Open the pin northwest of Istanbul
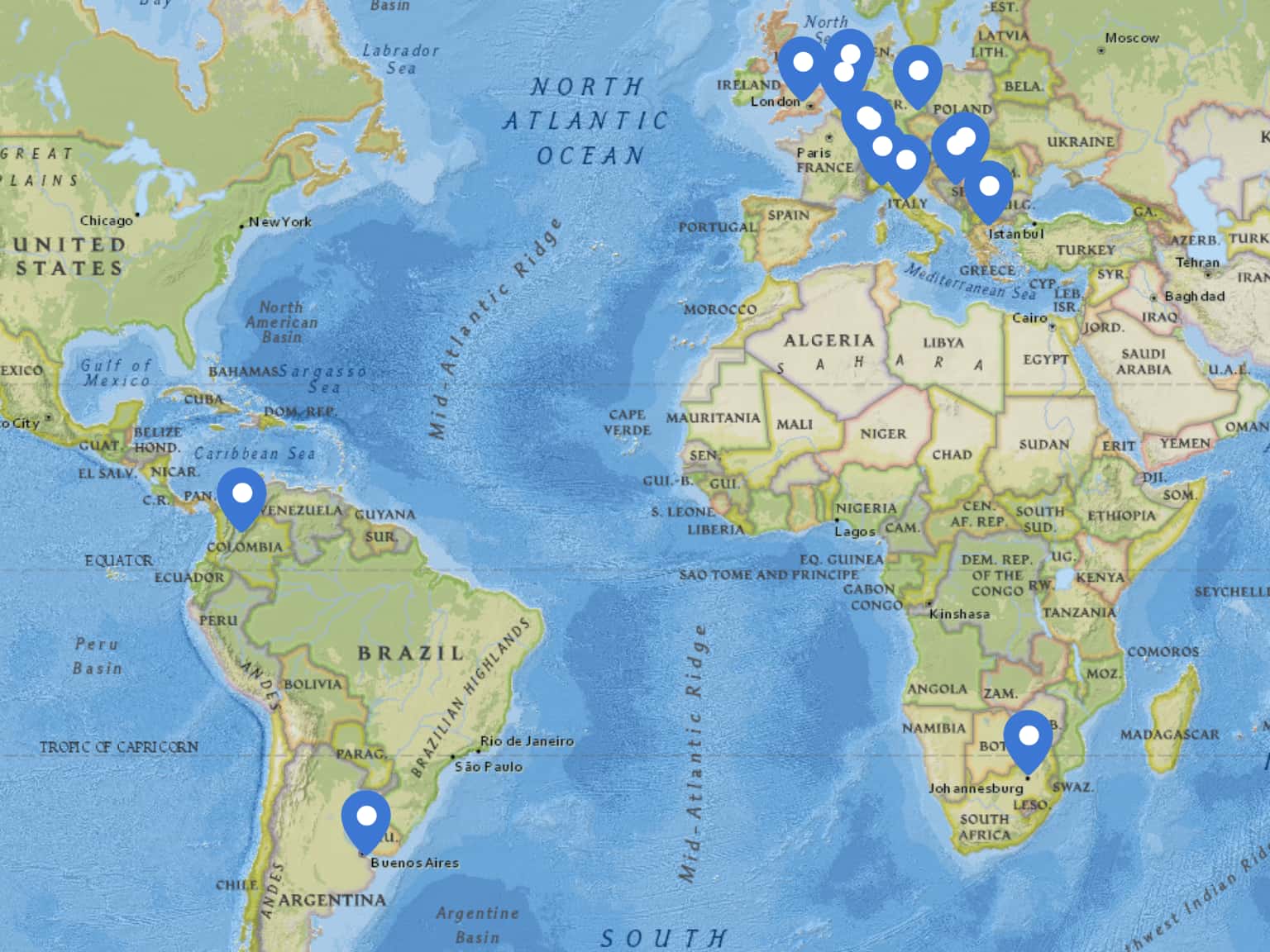Screen dimensions: 1270x952 pos(988,188)
